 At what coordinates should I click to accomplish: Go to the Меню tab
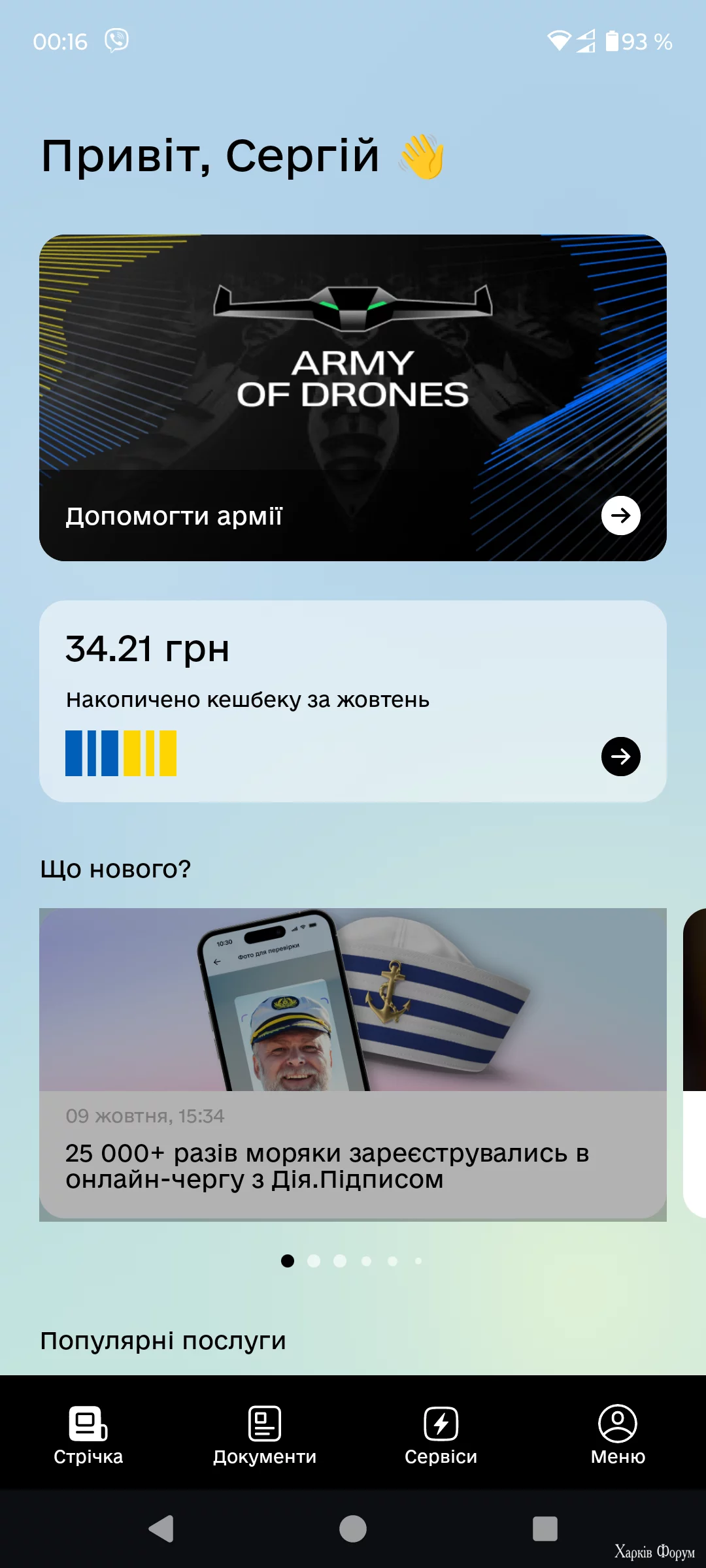click(618, 1434)
